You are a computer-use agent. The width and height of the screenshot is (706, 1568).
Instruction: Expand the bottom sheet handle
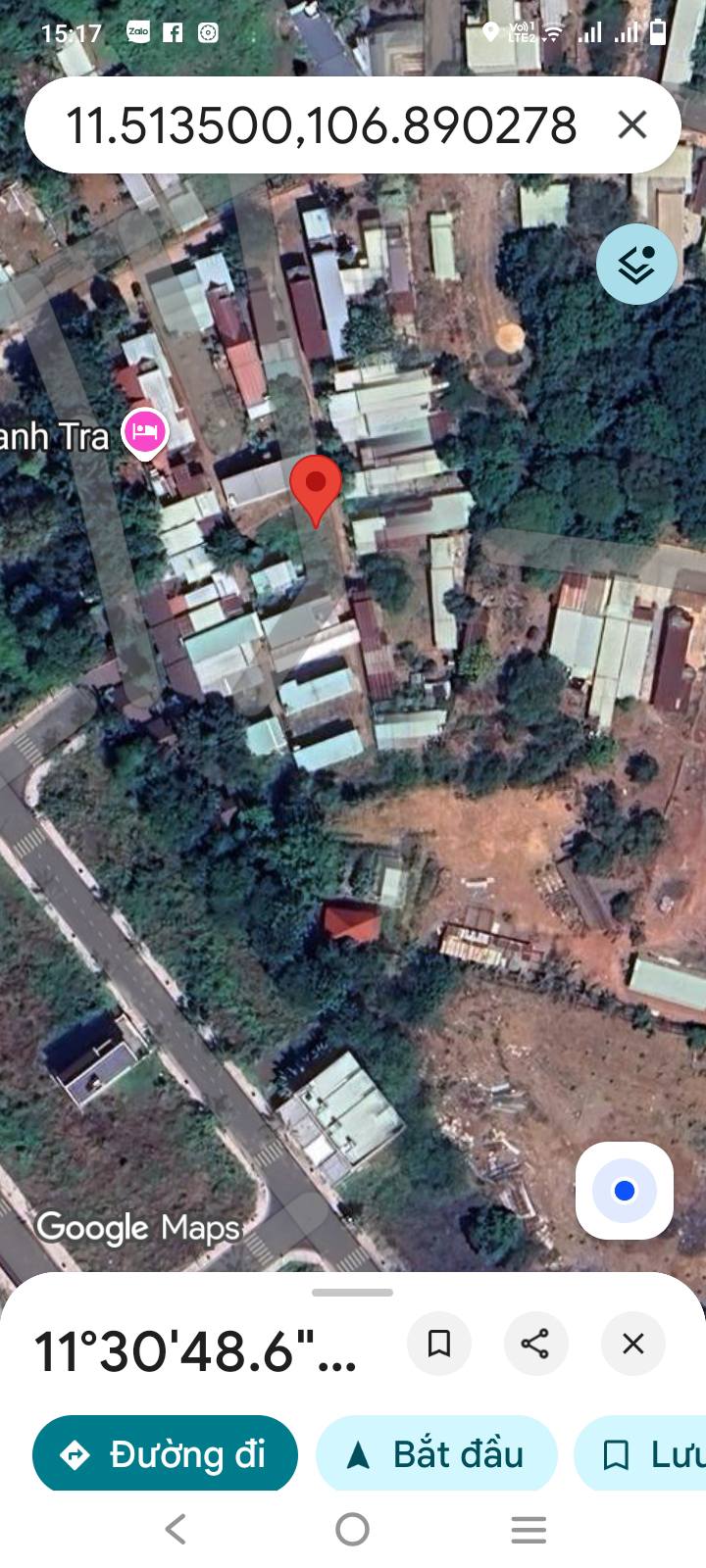click(353, 1293)
